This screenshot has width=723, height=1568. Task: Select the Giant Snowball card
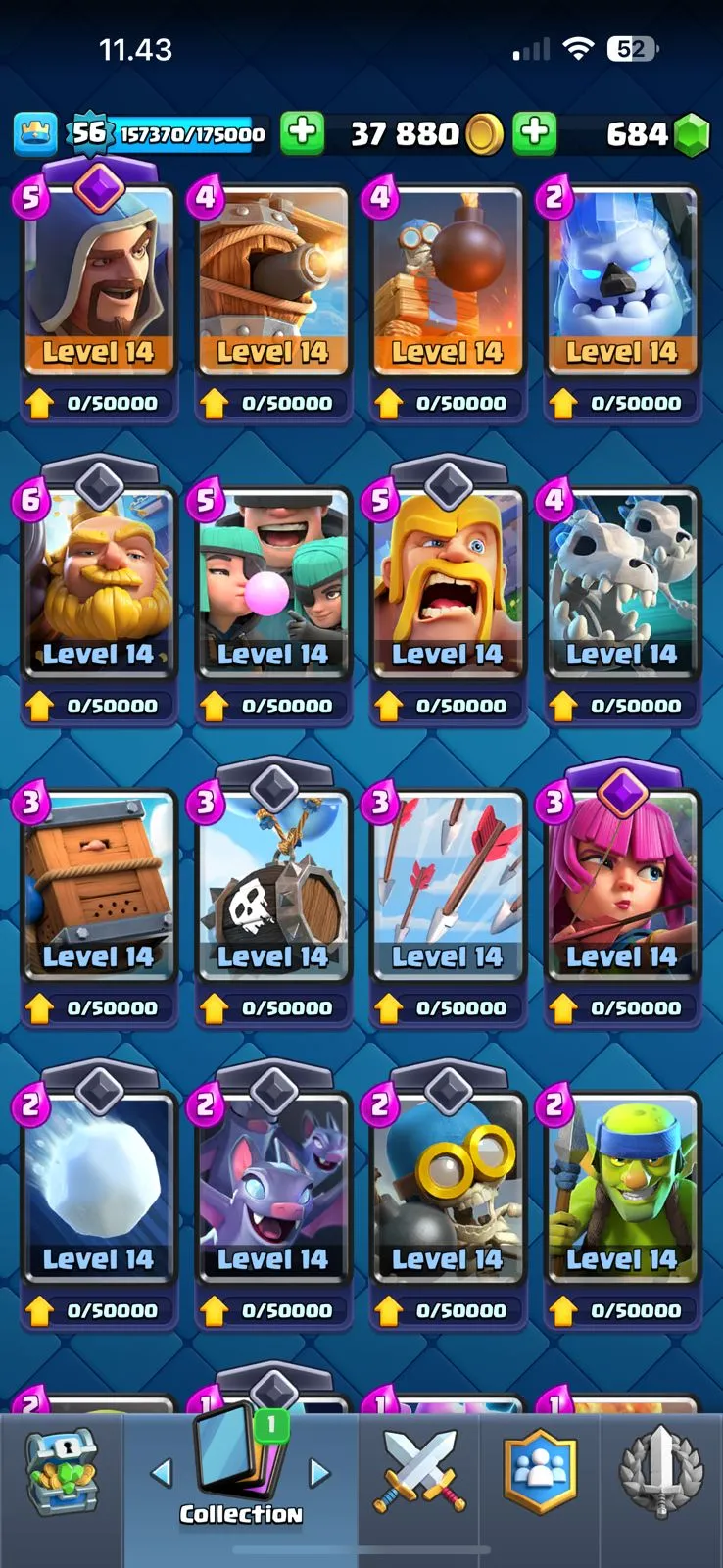[x=98, y=1188]
